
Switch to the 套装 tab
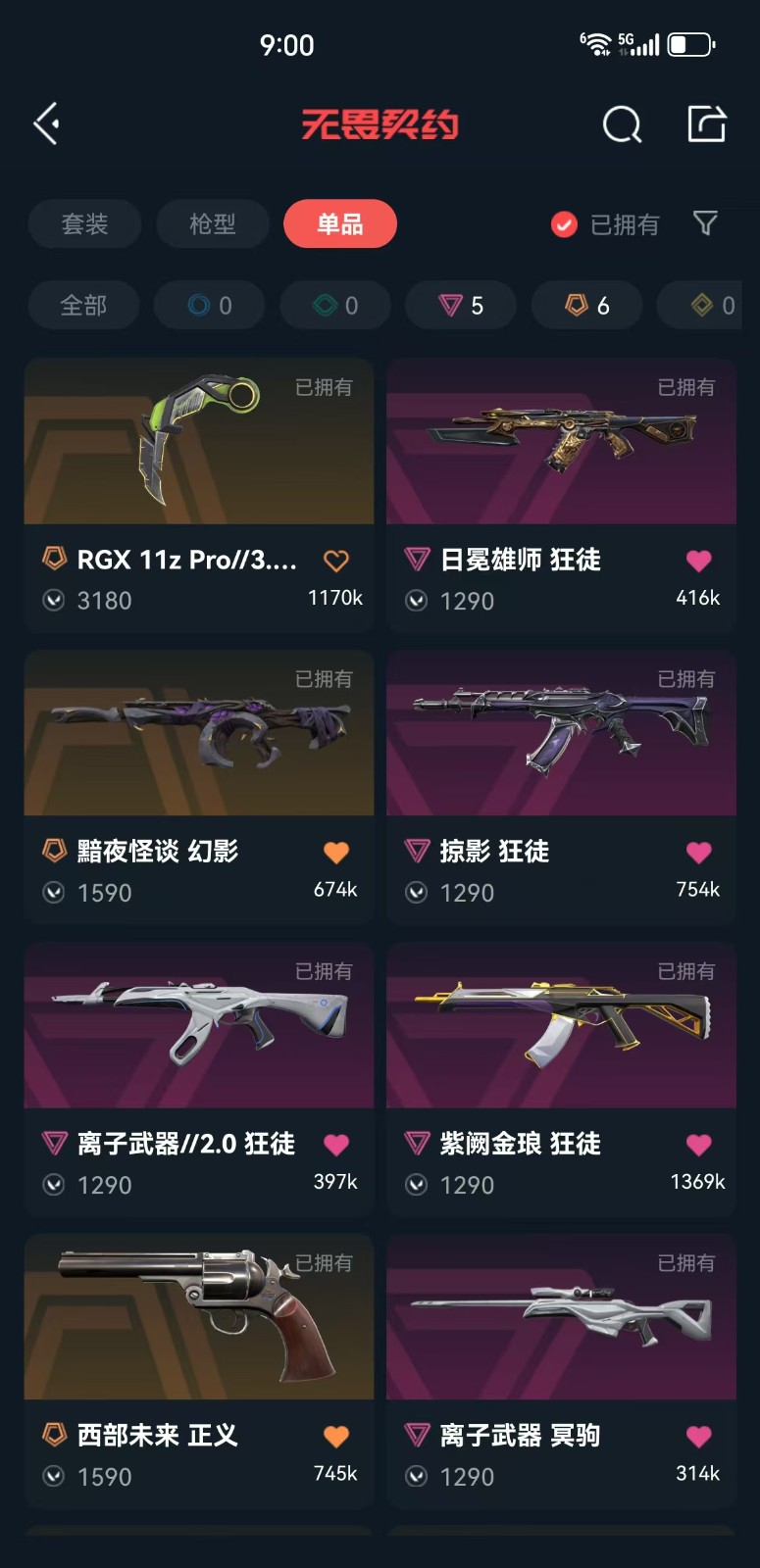[84, 224]
